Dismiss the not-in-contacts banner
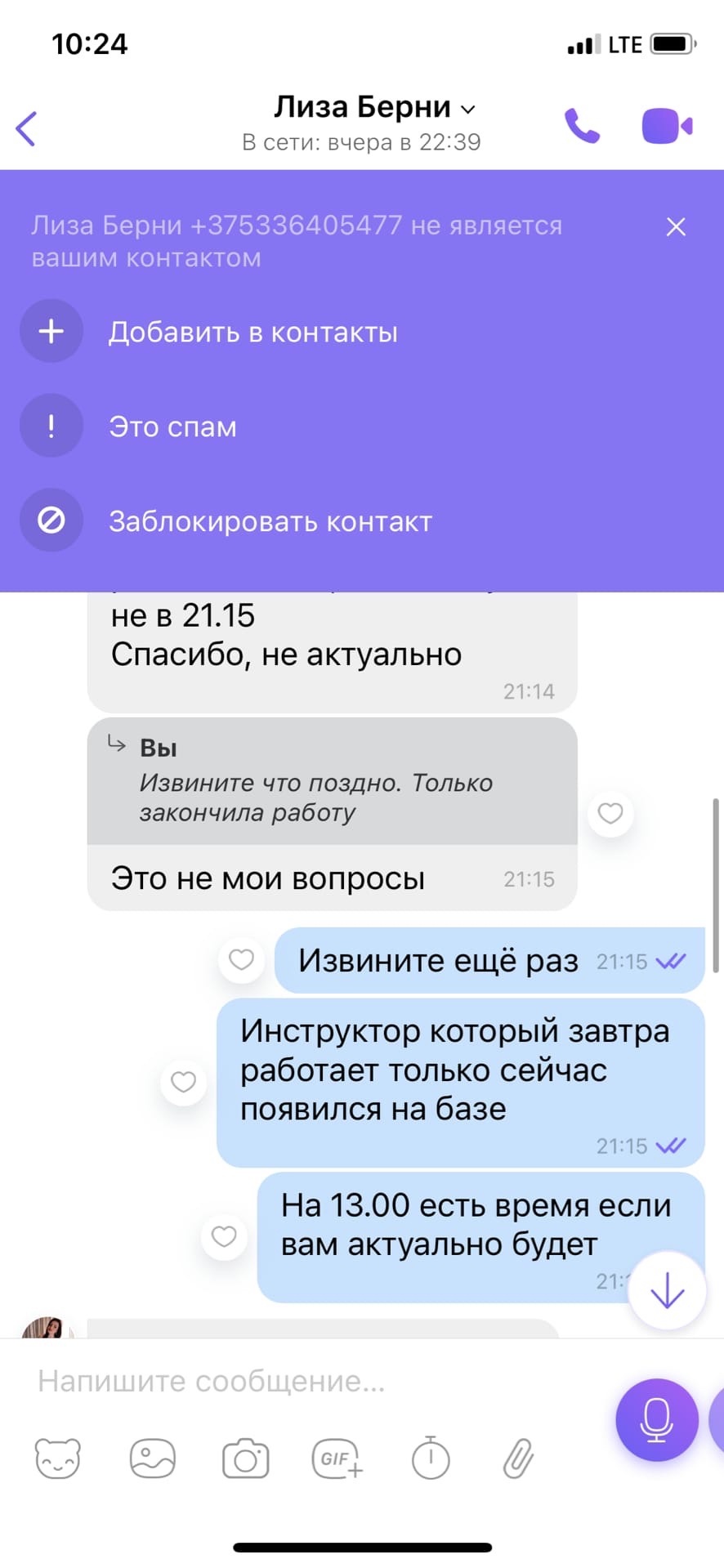The image size is (724, 1568). pyautogui.click(x=676, y=226)
